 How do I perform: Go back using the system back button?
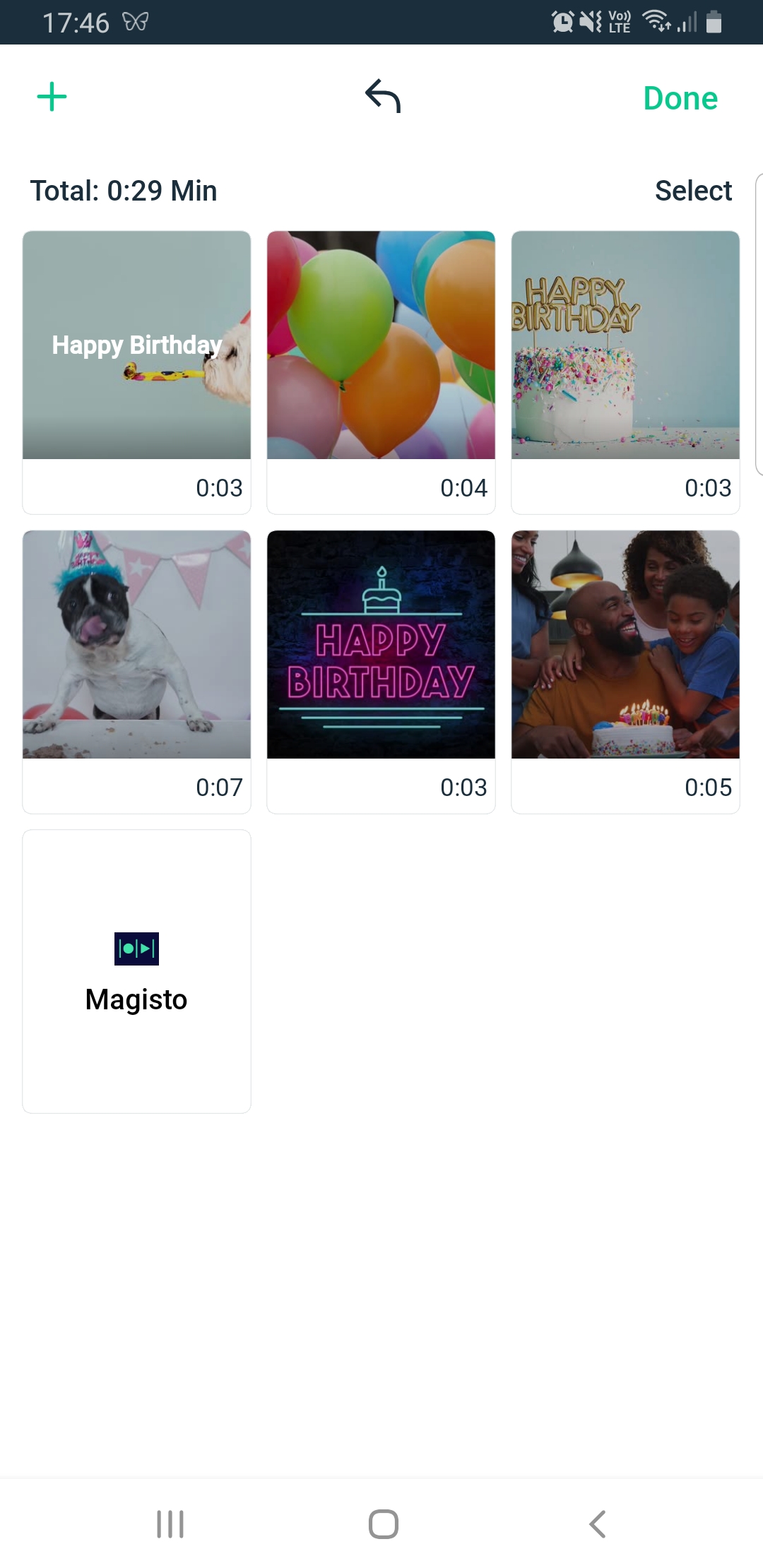click(598, 1524)
